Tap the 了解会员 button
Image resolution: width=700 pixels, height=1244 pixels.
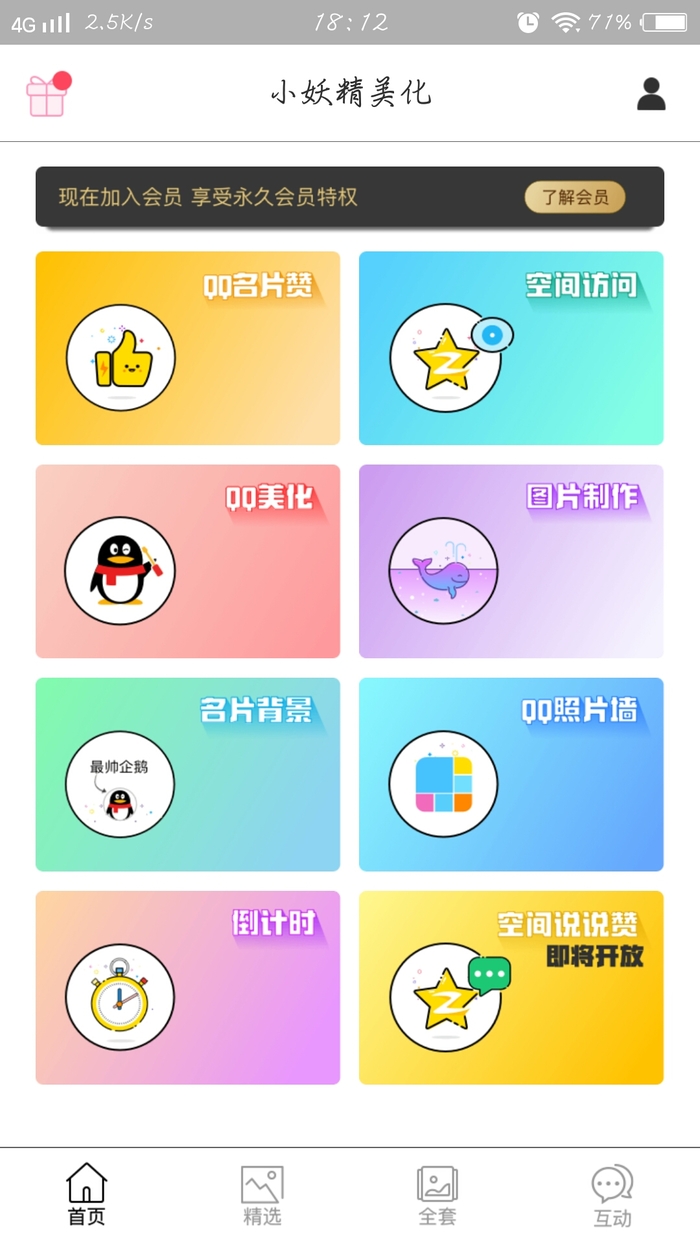575,197
